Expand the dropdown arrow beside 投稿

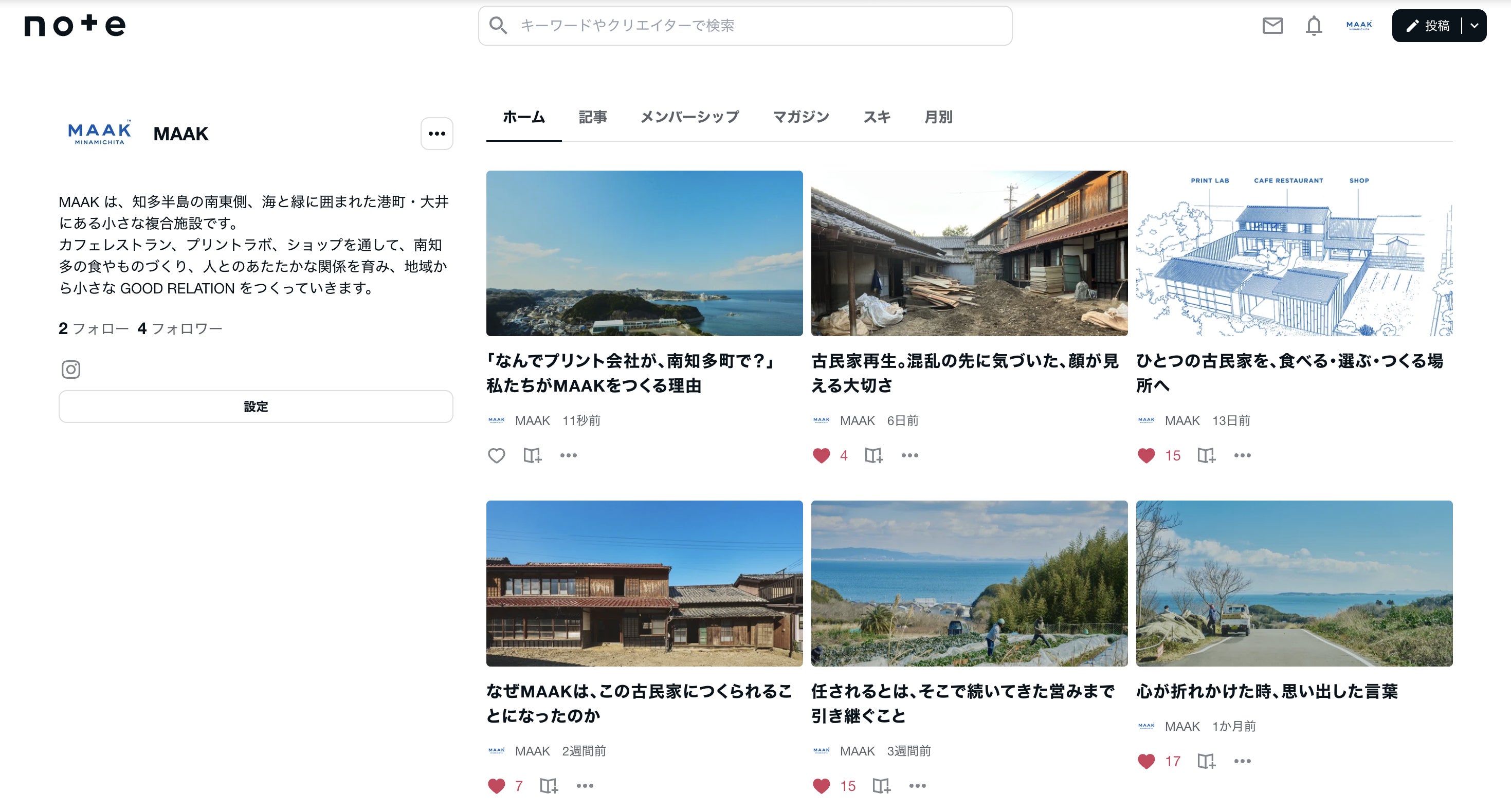click(1474, 26)
